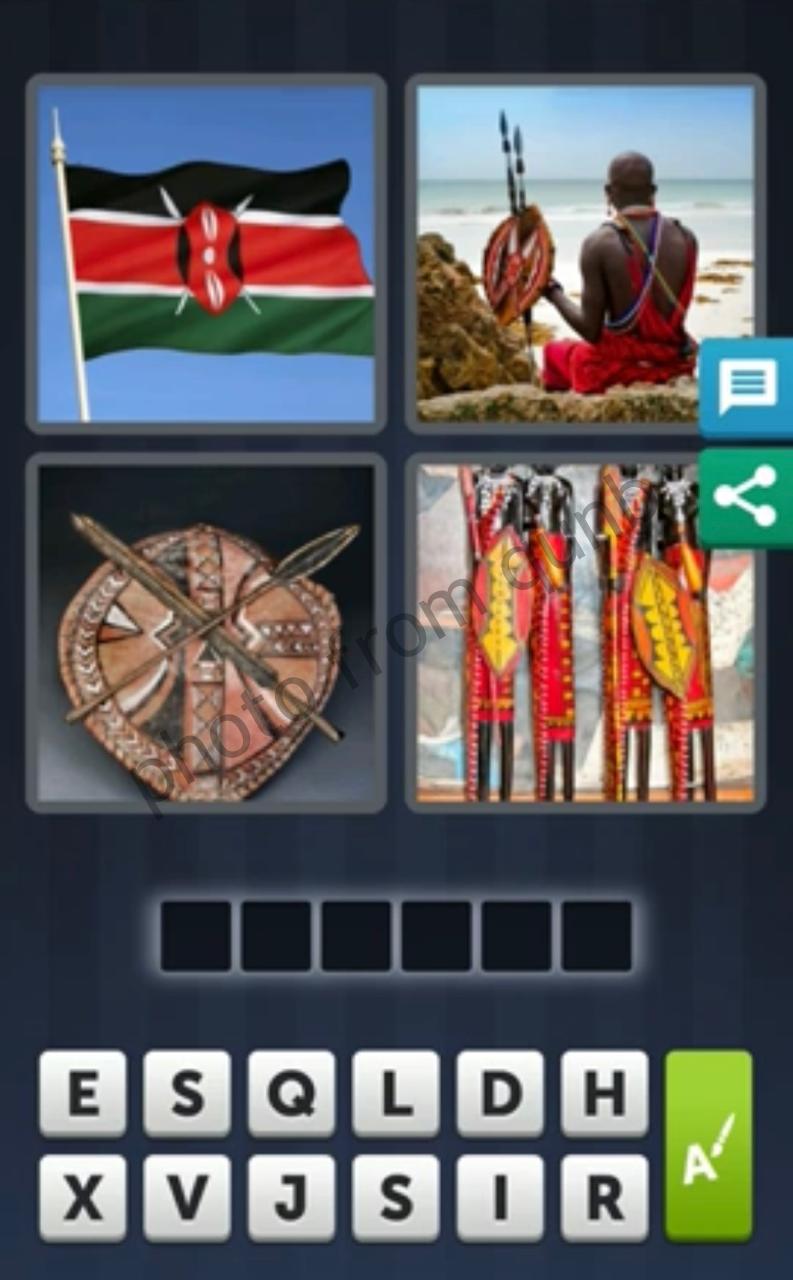Tap the letter I tile
The width and height of the screenshot is (793, 1280).
click(500, 1197)
